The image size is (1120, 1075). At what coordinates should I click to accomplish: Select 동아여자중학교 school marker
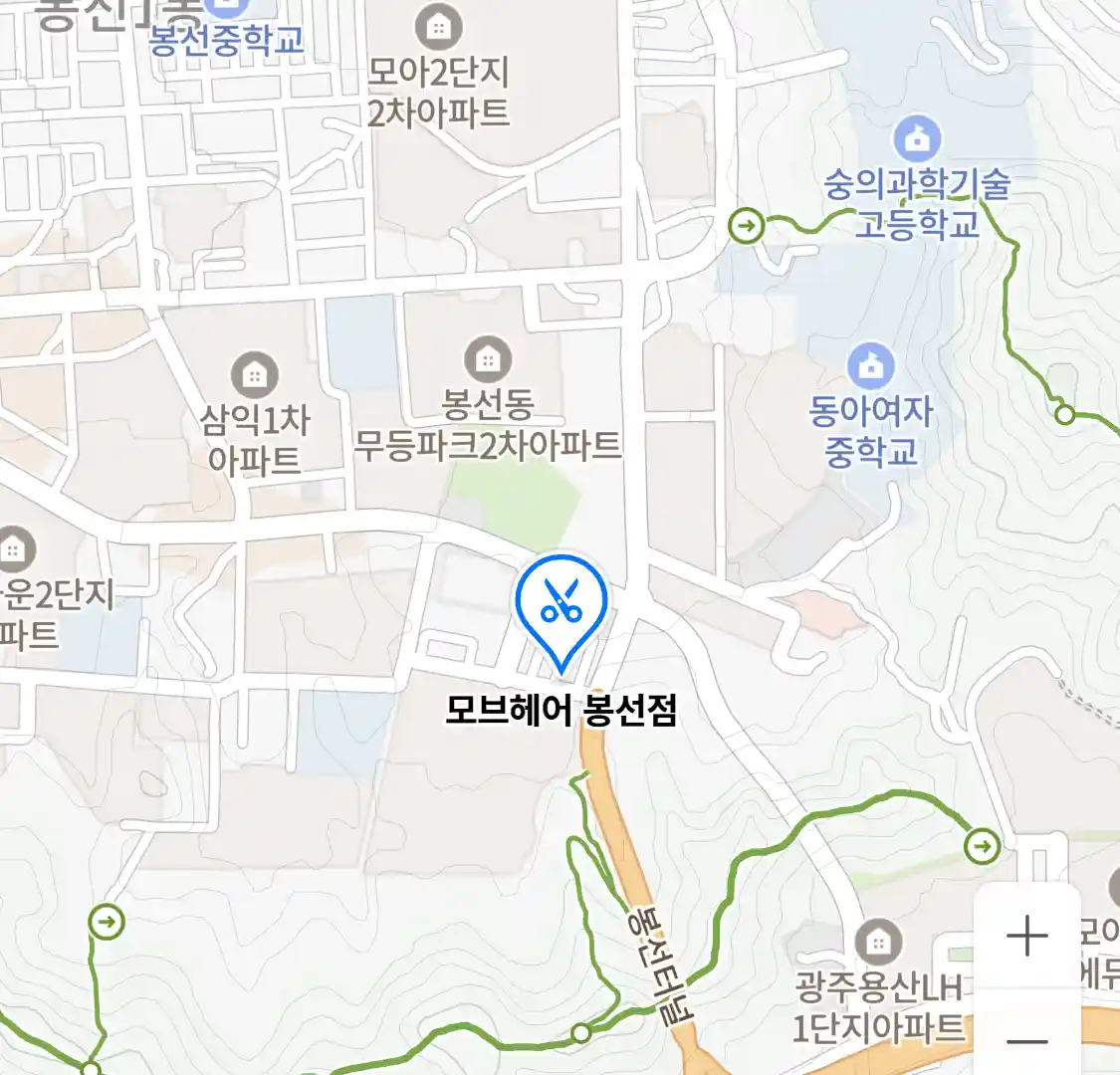click(x=871, y=366)
